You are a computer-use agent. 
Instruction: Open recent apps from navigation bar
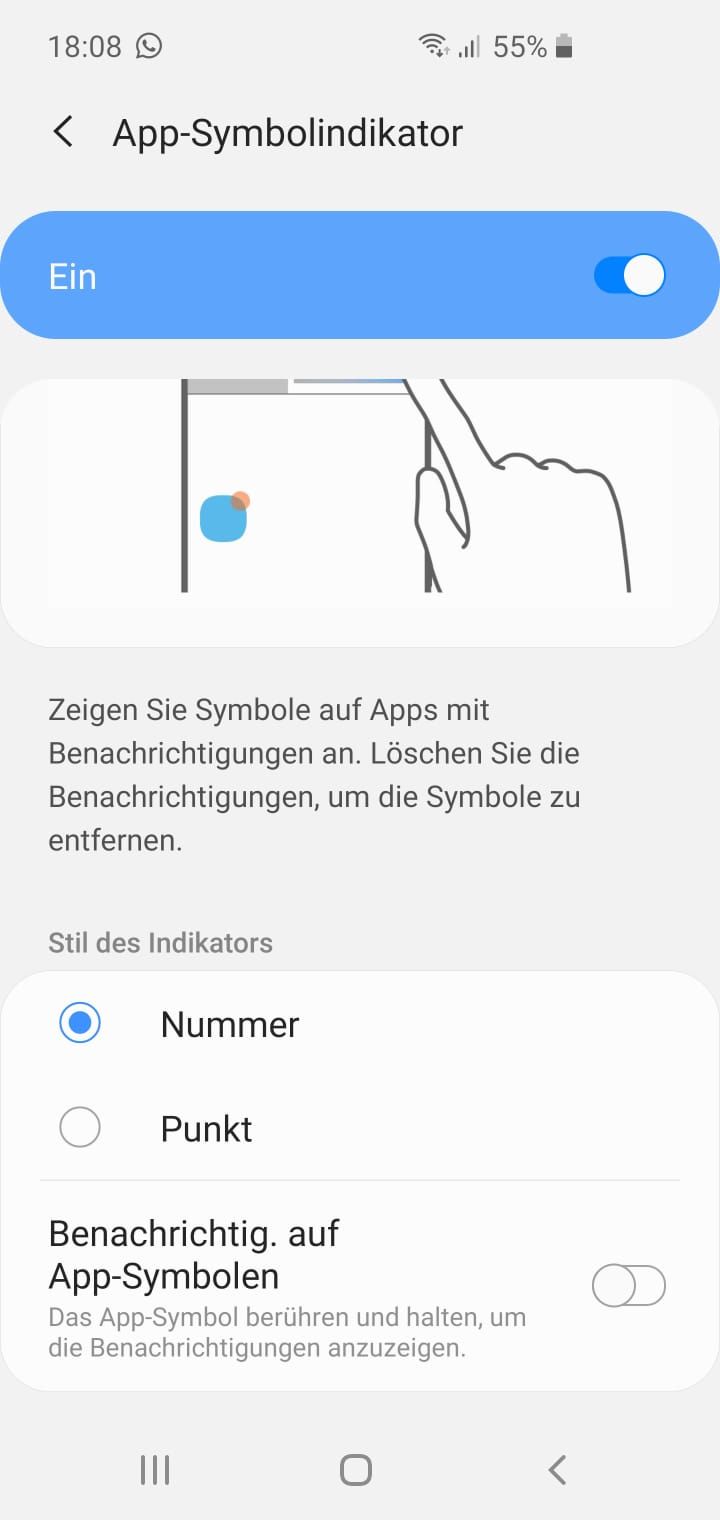(155, 1469)
